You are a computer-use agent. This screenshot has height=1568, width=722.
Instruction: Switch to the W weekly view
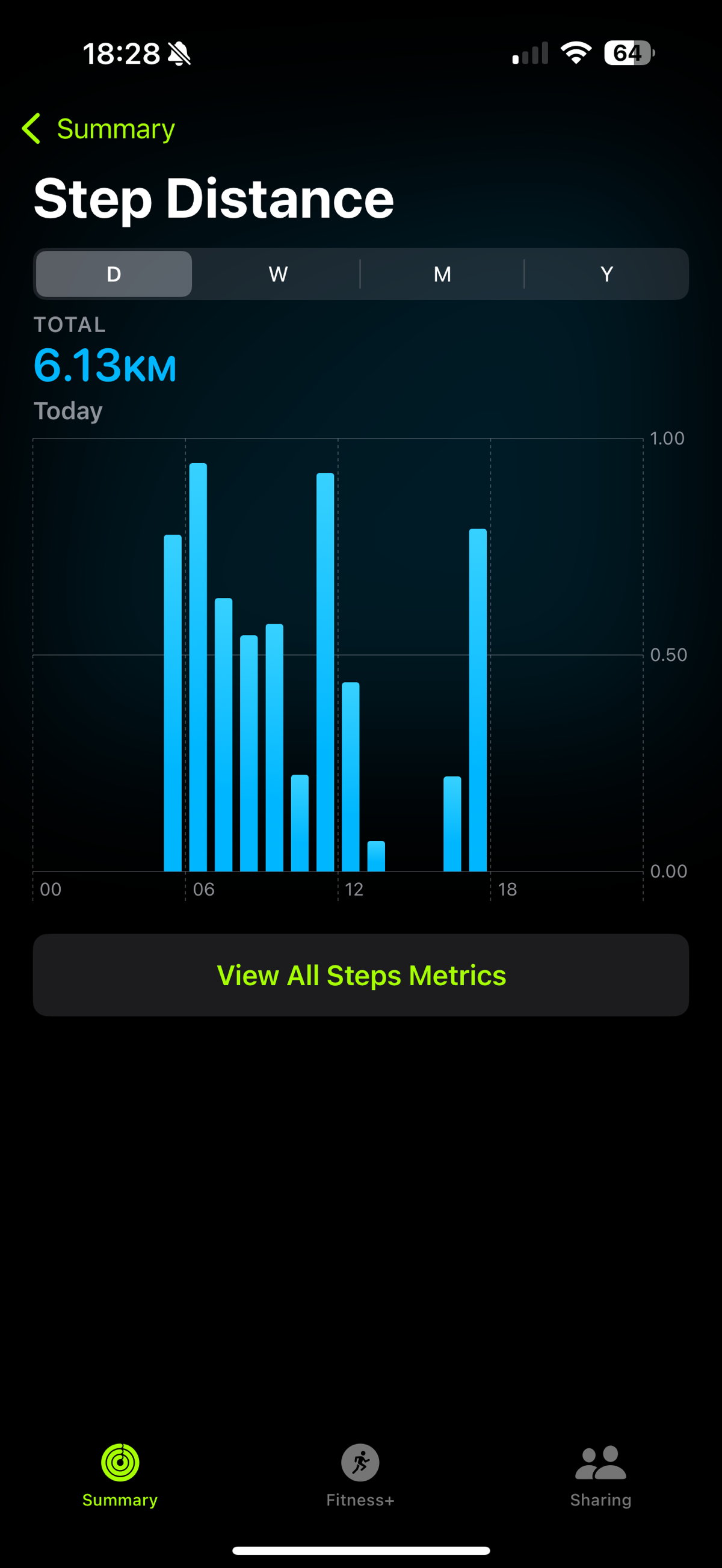(x=278, y=274)
